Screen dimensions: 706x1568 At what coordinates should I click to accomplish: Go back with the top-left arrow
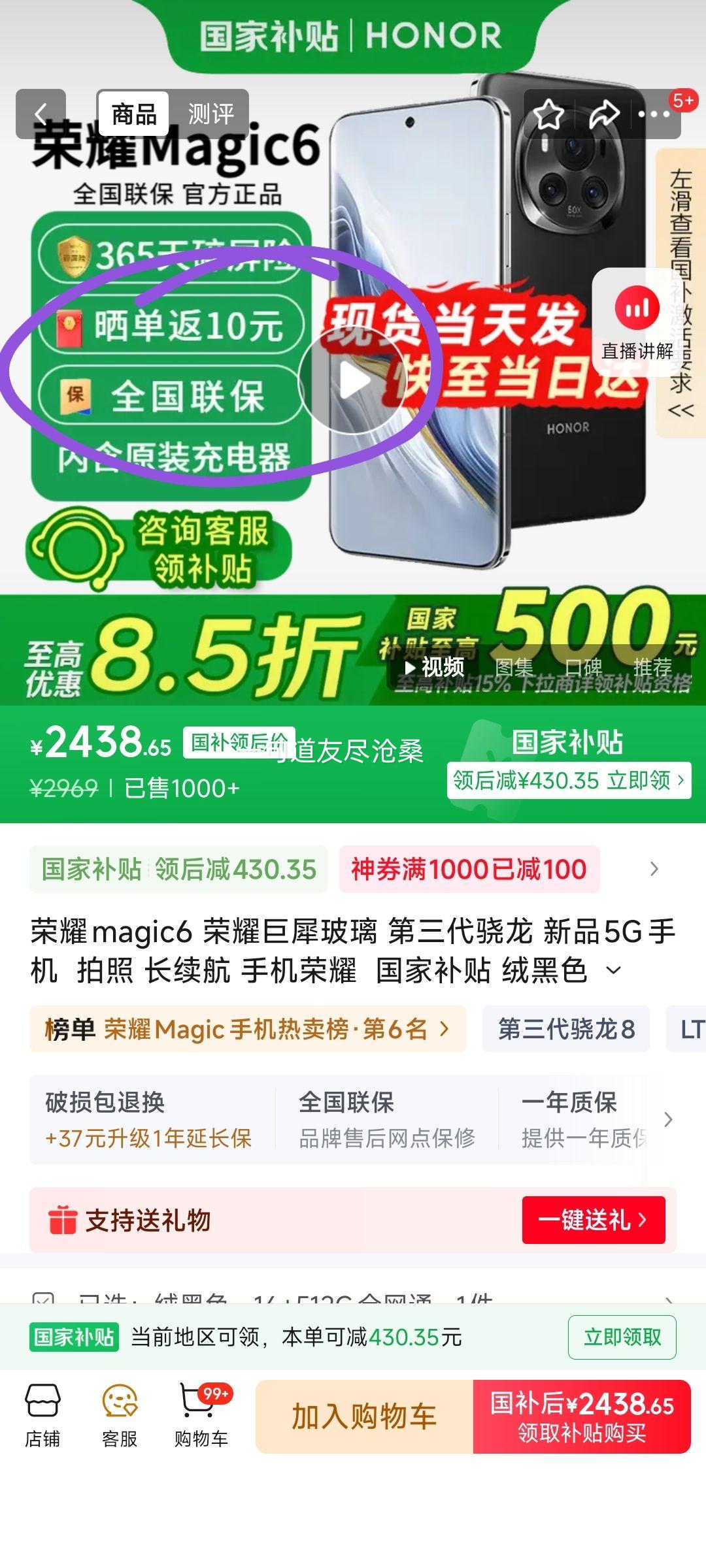[41, 114]
